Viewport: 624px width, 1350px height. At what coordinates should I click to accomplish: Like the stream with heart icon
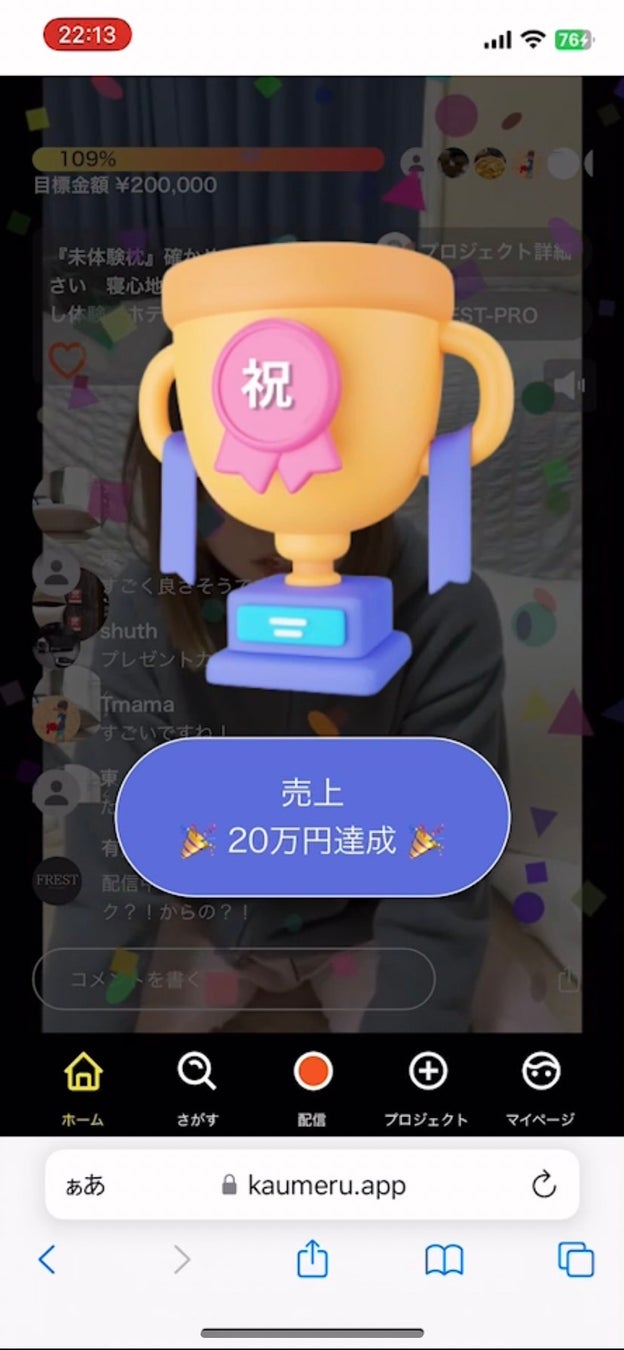(x=67, y=360)
